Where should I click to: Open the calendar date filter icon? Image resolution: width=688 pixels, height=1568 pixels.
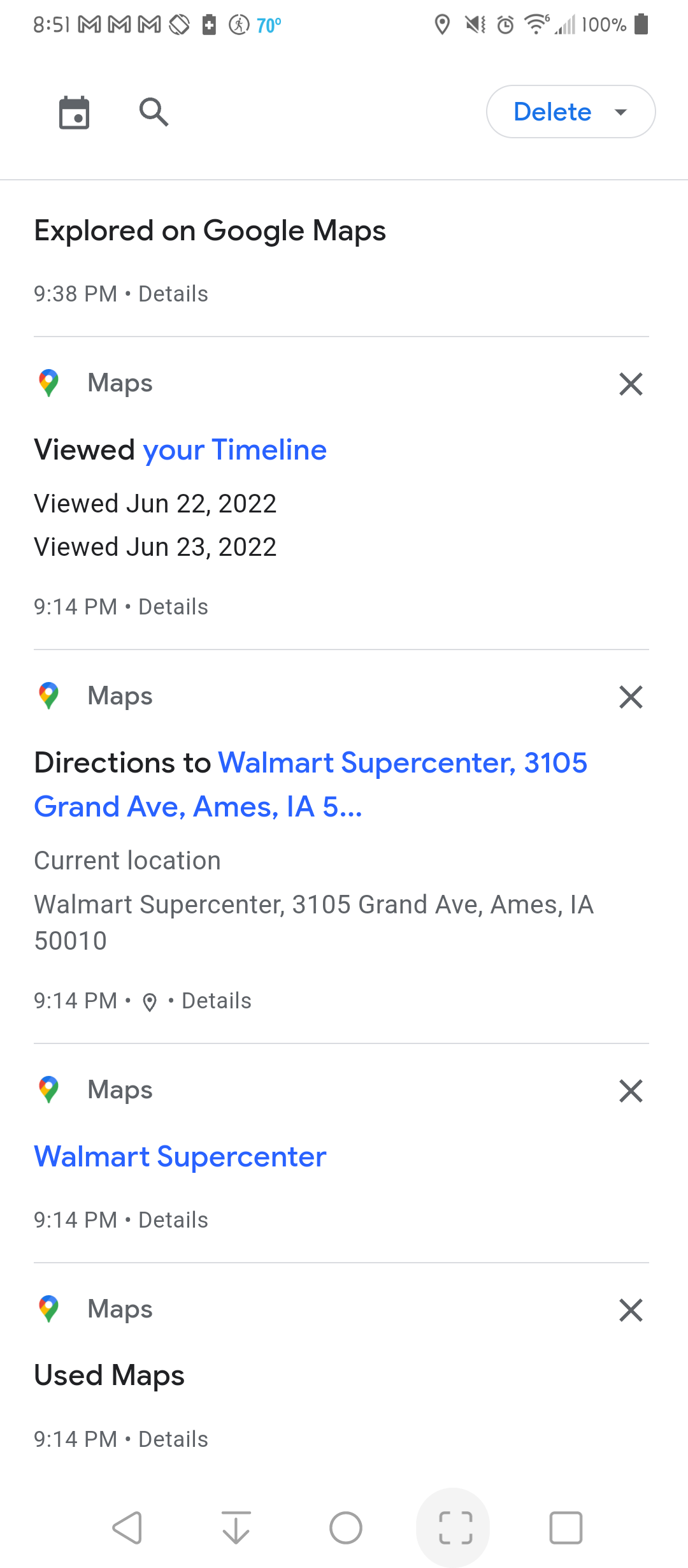(74, 112)
